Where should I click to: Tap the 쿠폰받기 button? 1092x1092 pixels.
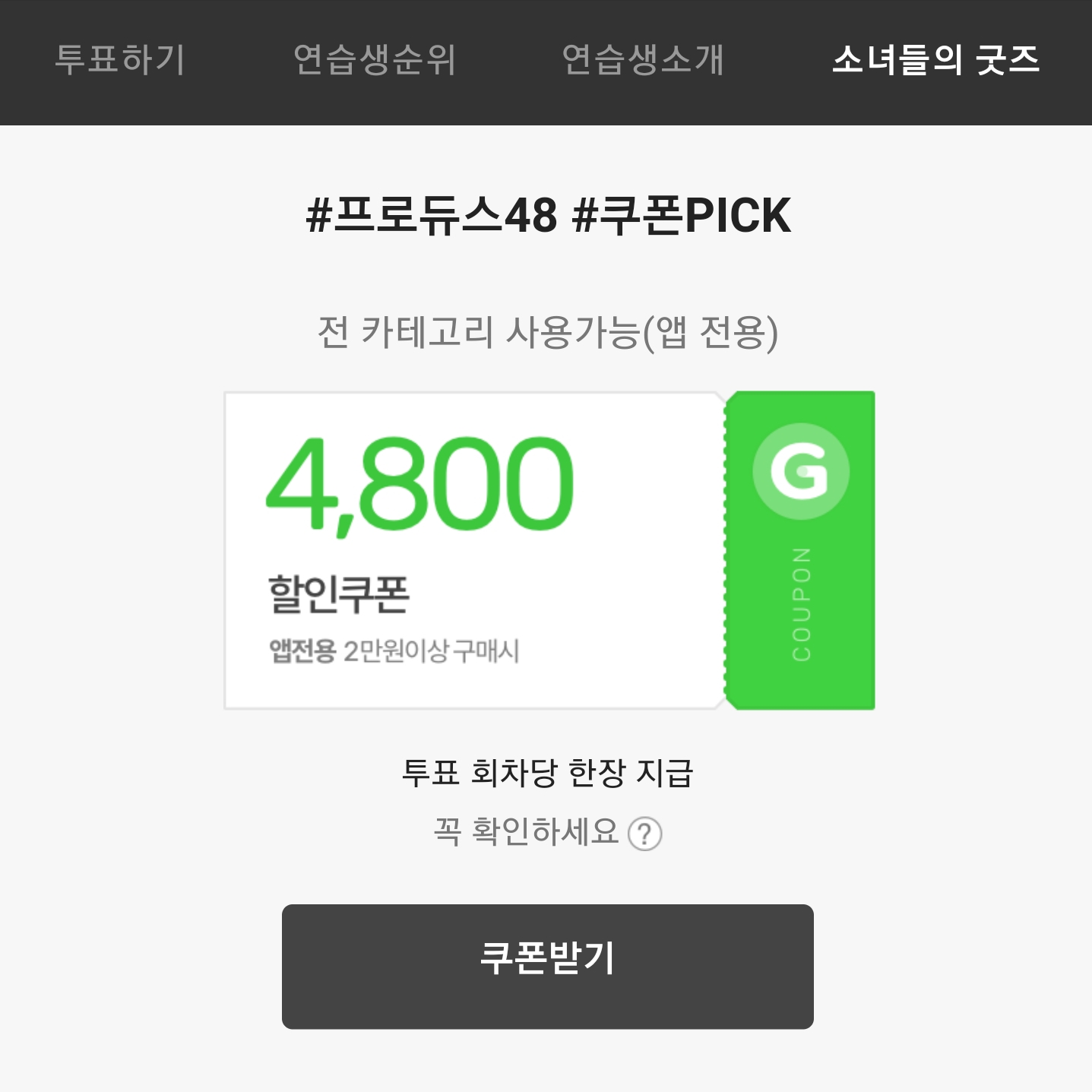point(547,967)
